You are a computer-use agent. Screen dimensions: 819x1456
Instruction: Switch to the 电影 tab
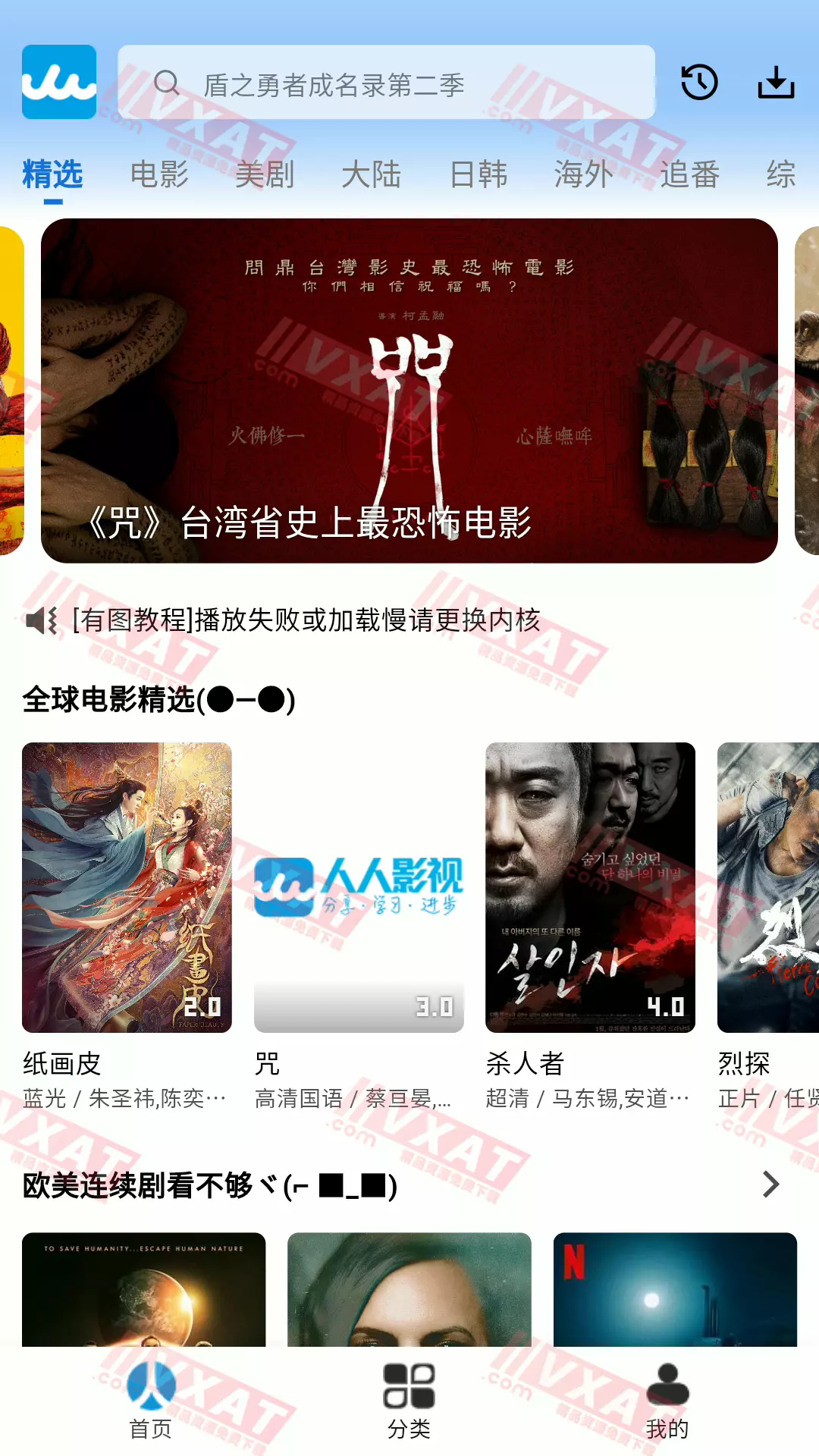pyautogui.click(x=159, y=174)
